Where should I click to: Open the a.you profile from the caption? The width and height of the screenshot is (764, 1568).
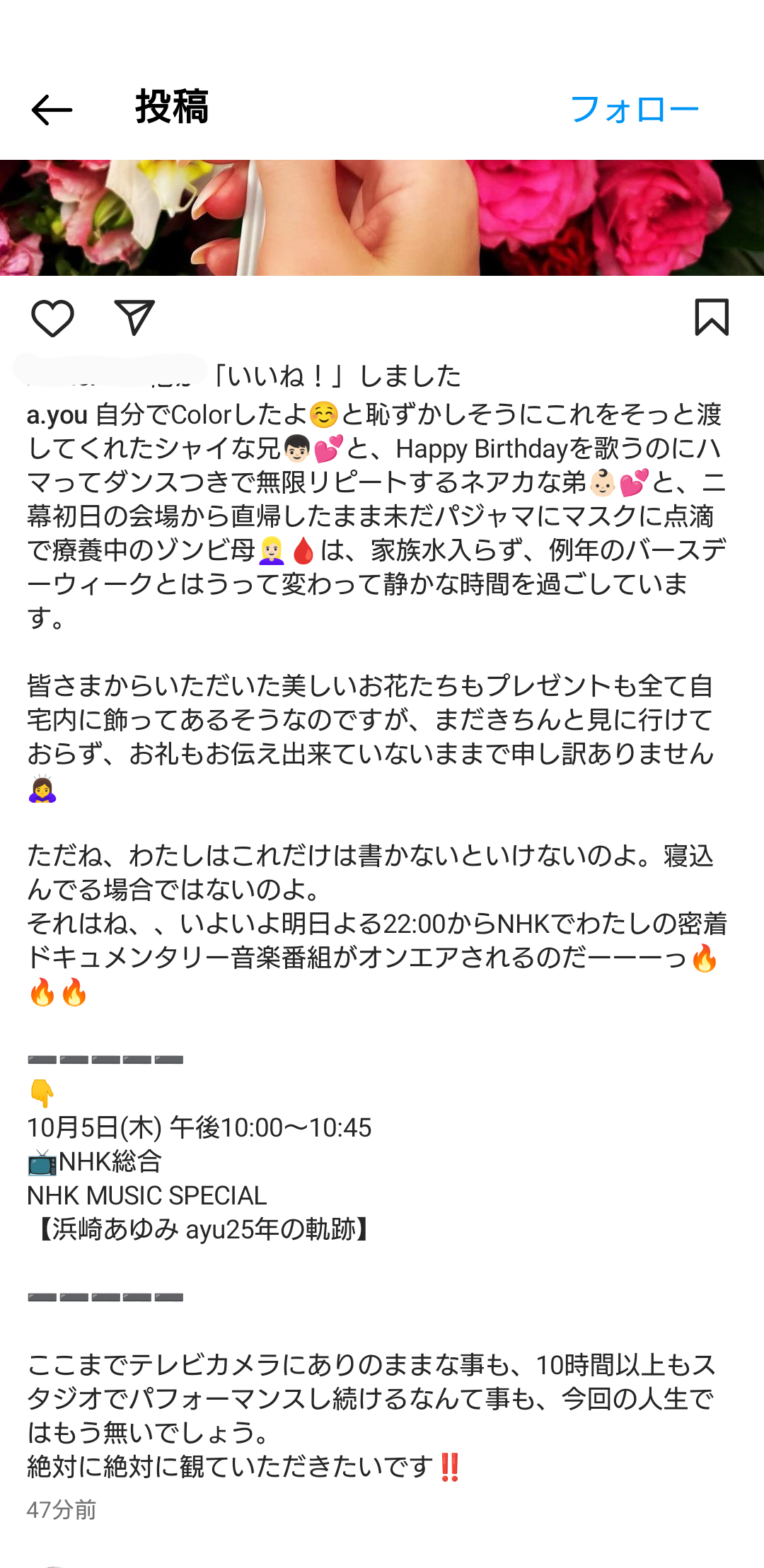[57, 415]
